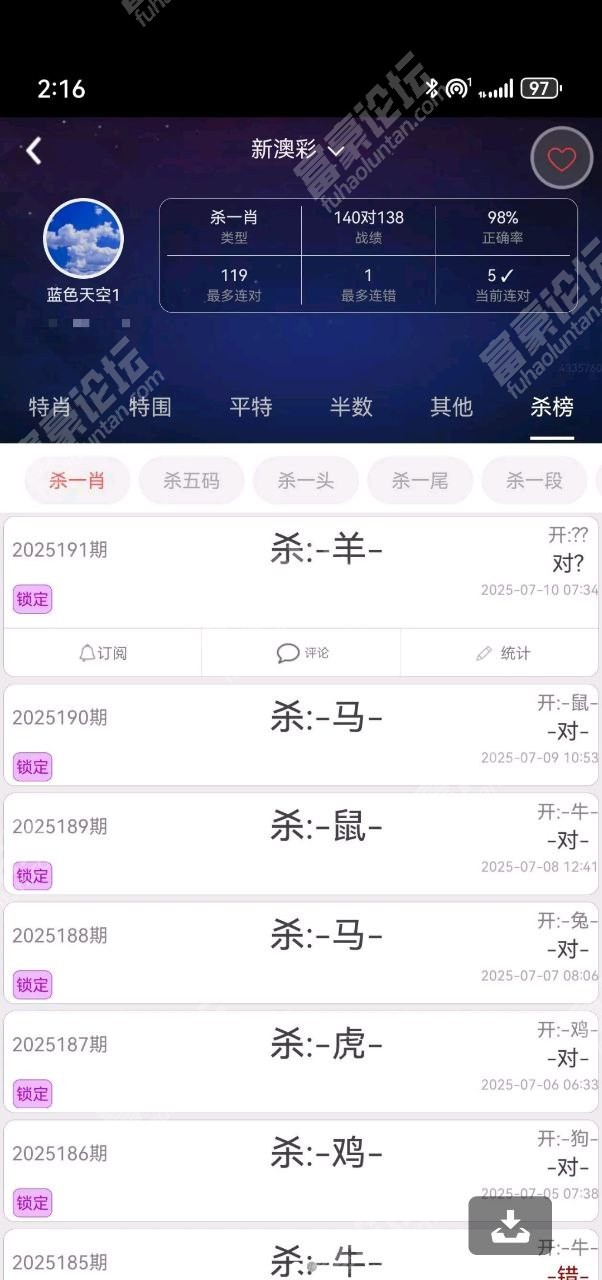Switch to the 特肖 tab
The image size is (602, 1280).
[49, 407]
